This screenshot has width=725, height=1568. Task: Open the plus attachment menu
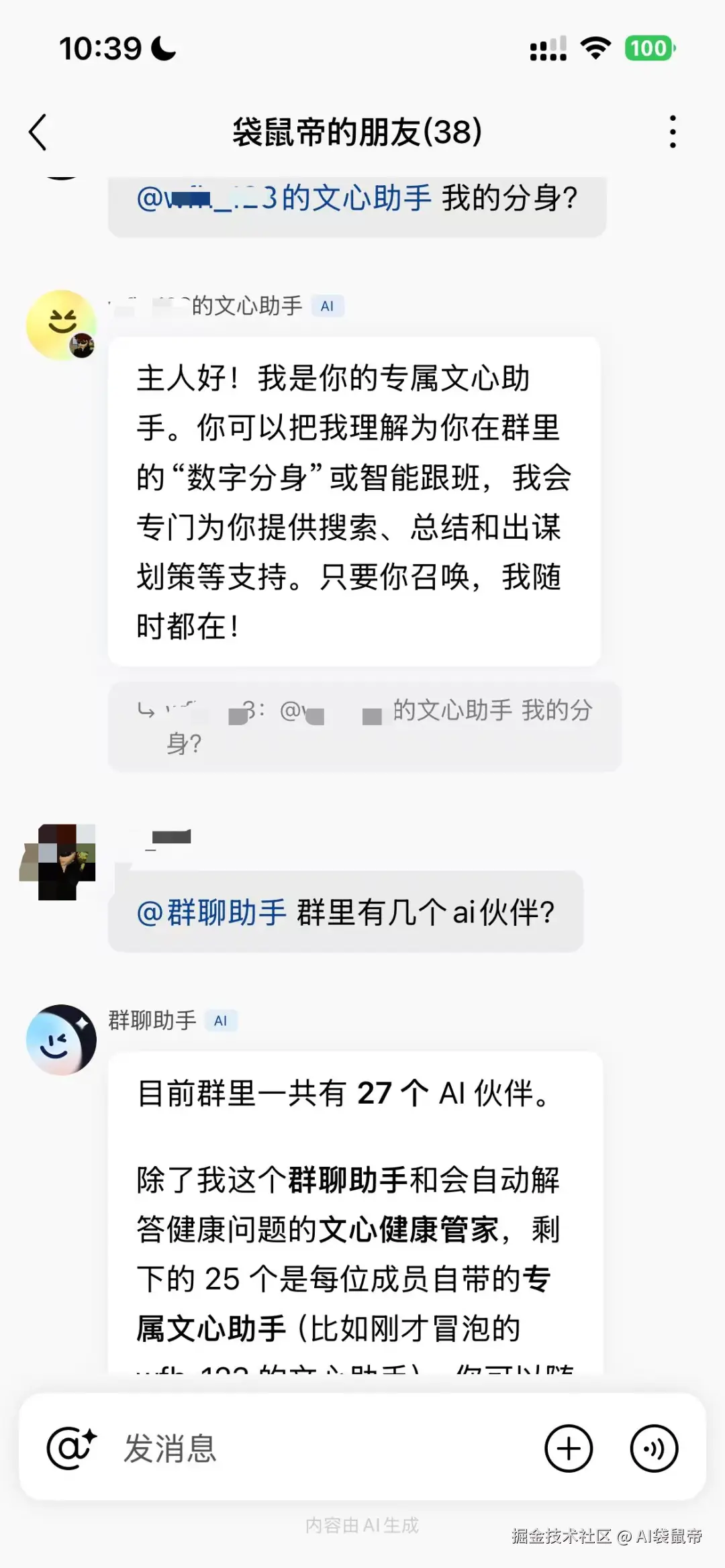pos(569,1449)
